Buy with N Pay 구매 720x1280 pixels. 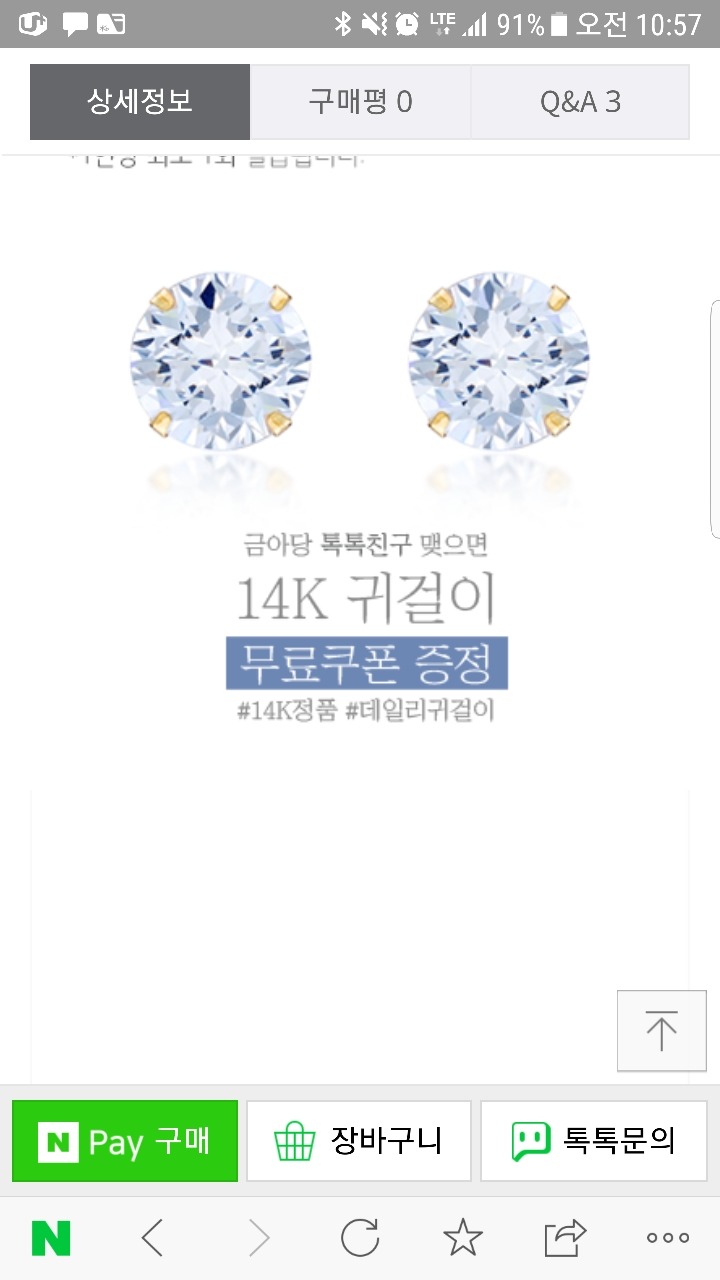(125, 1141)
